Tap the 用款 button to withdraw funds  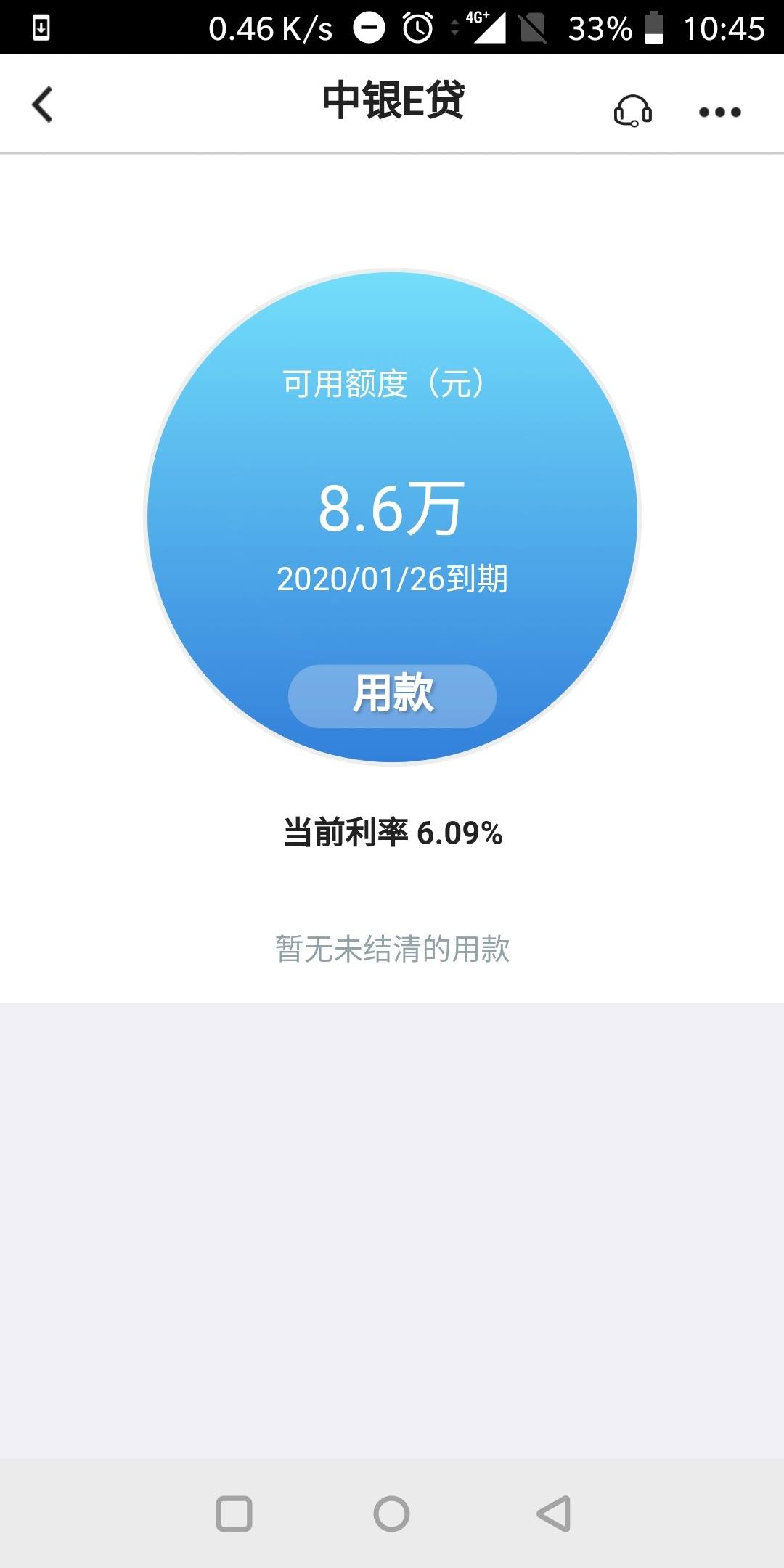392,695
